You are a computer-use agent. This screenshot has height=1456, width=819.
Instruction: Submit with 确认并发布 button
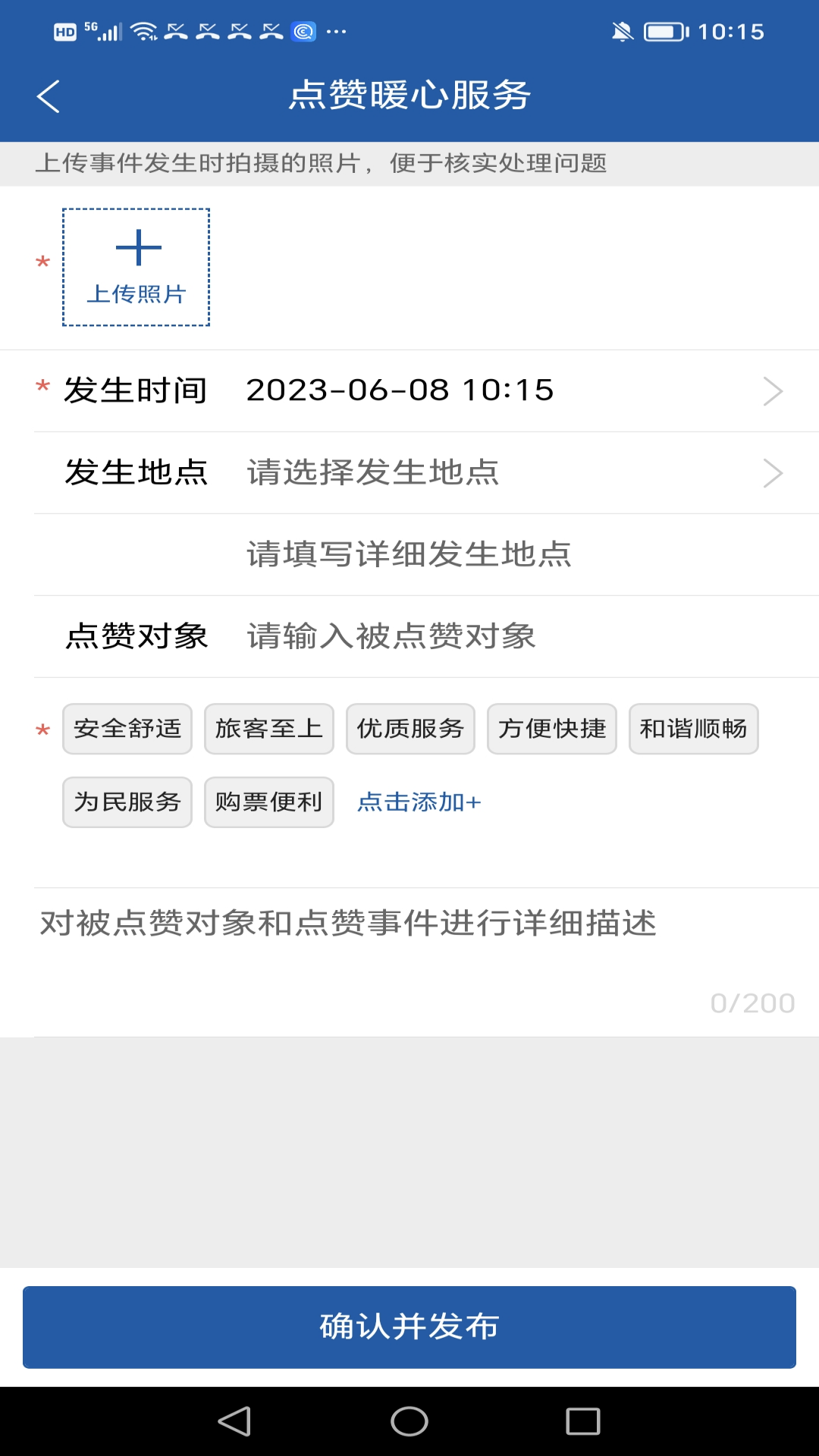click(x=409, y=1327)
